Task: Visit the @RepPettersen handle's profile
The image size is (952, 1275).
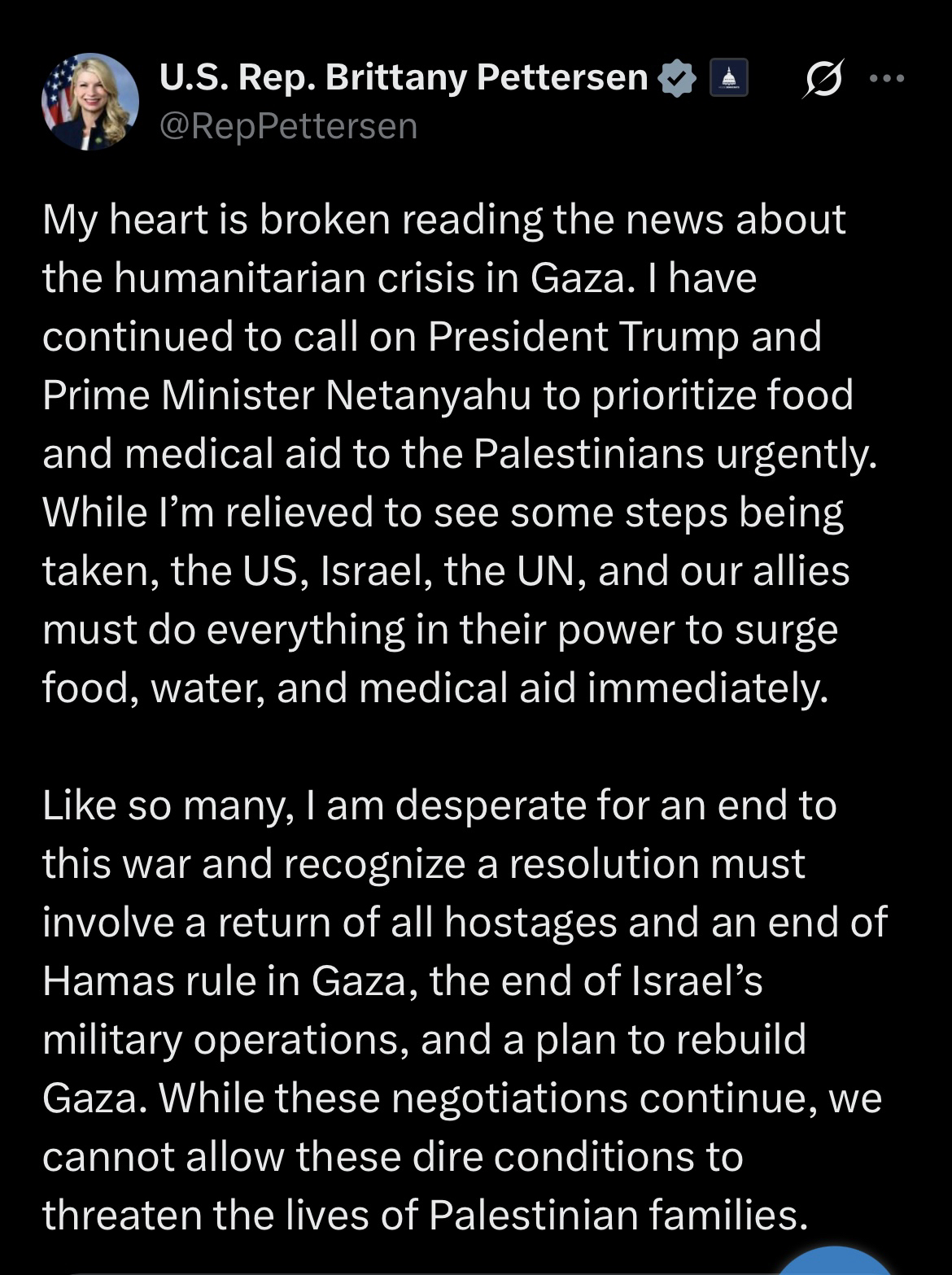Action: click(288, 126)
